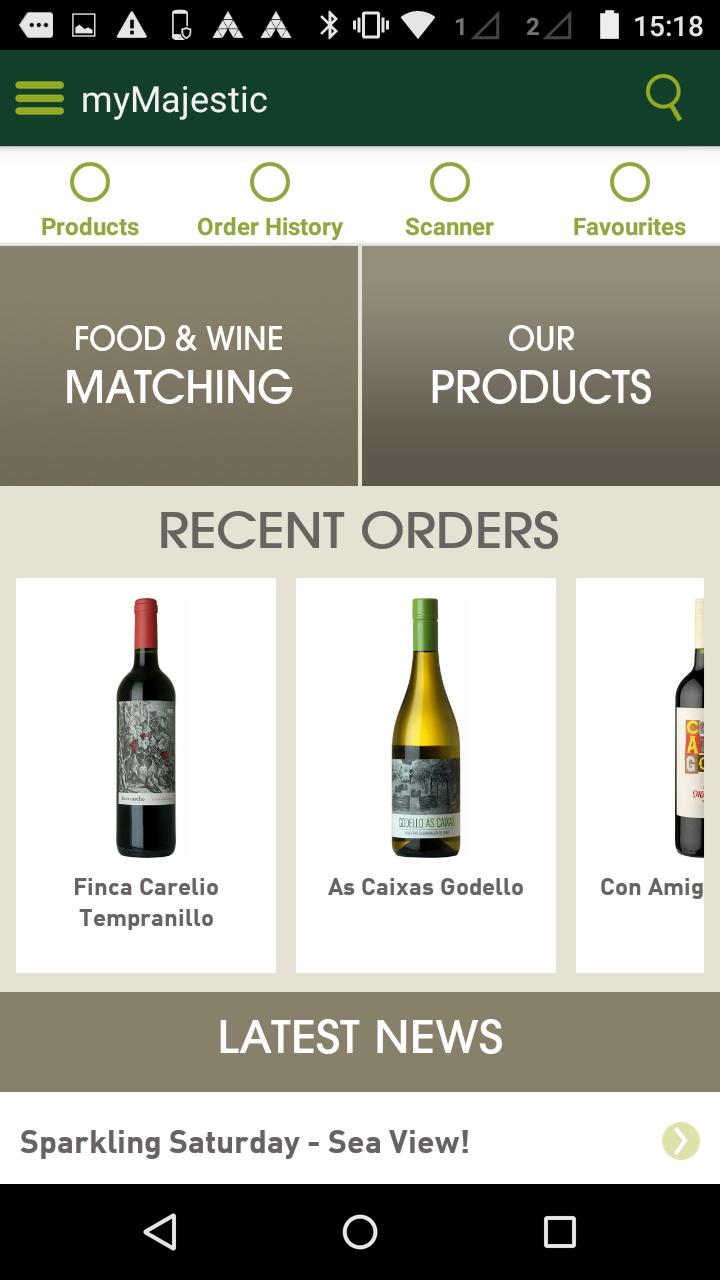The height and width of the screenshot is (1280, 720).
Task: Tap the system back button
Action: (x=160, y=1232)
